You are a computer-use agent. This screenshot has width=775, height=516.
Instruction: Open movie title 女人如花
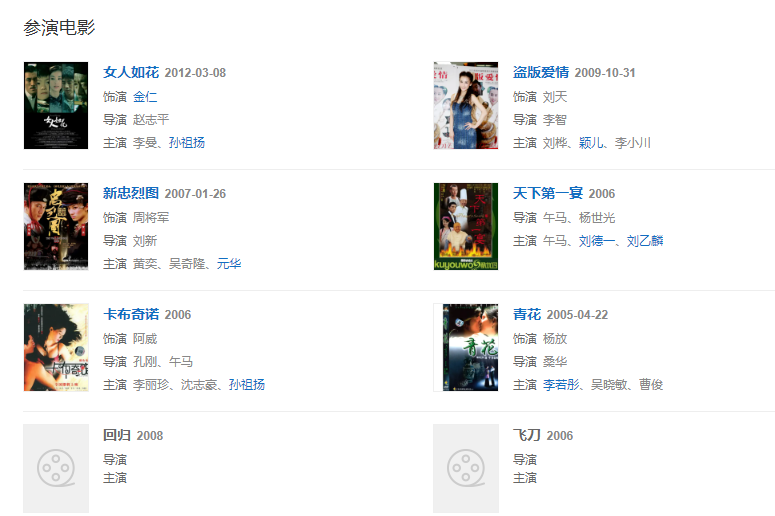click(131, 72)
